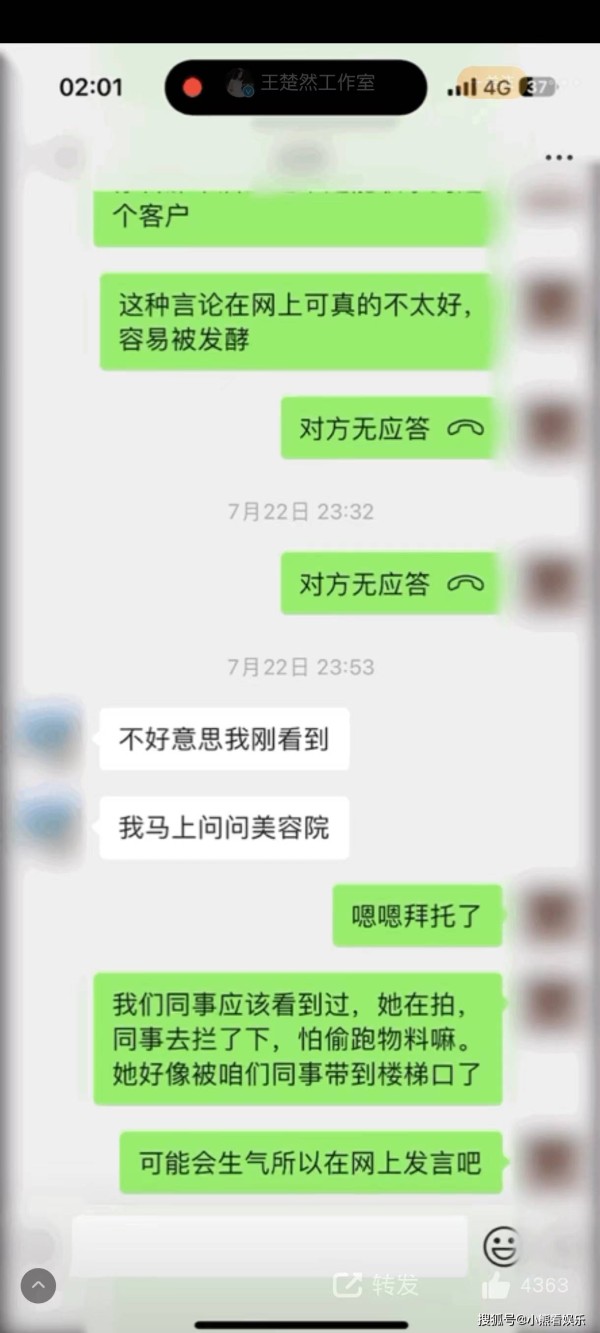Like the post with 4363 likes
Screen dimensions: 600x1333
497,1285
